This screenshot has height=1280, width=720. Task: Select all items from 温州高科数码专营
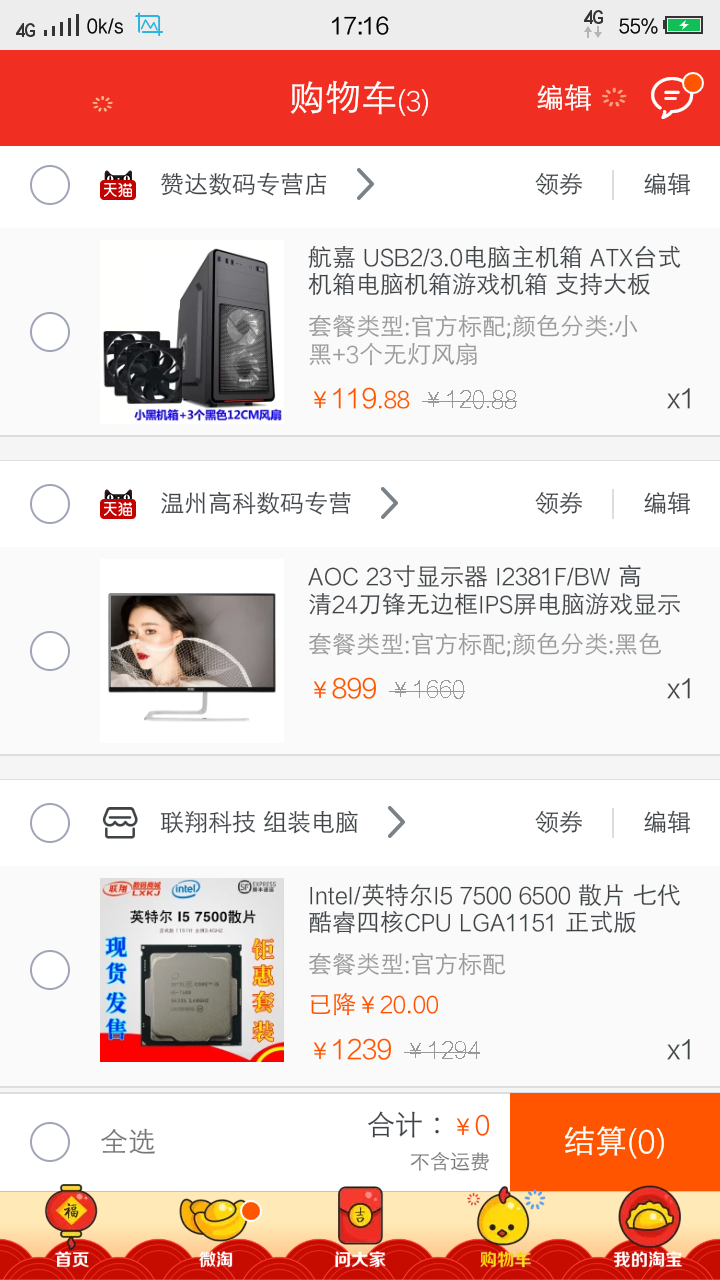point(50,504)
